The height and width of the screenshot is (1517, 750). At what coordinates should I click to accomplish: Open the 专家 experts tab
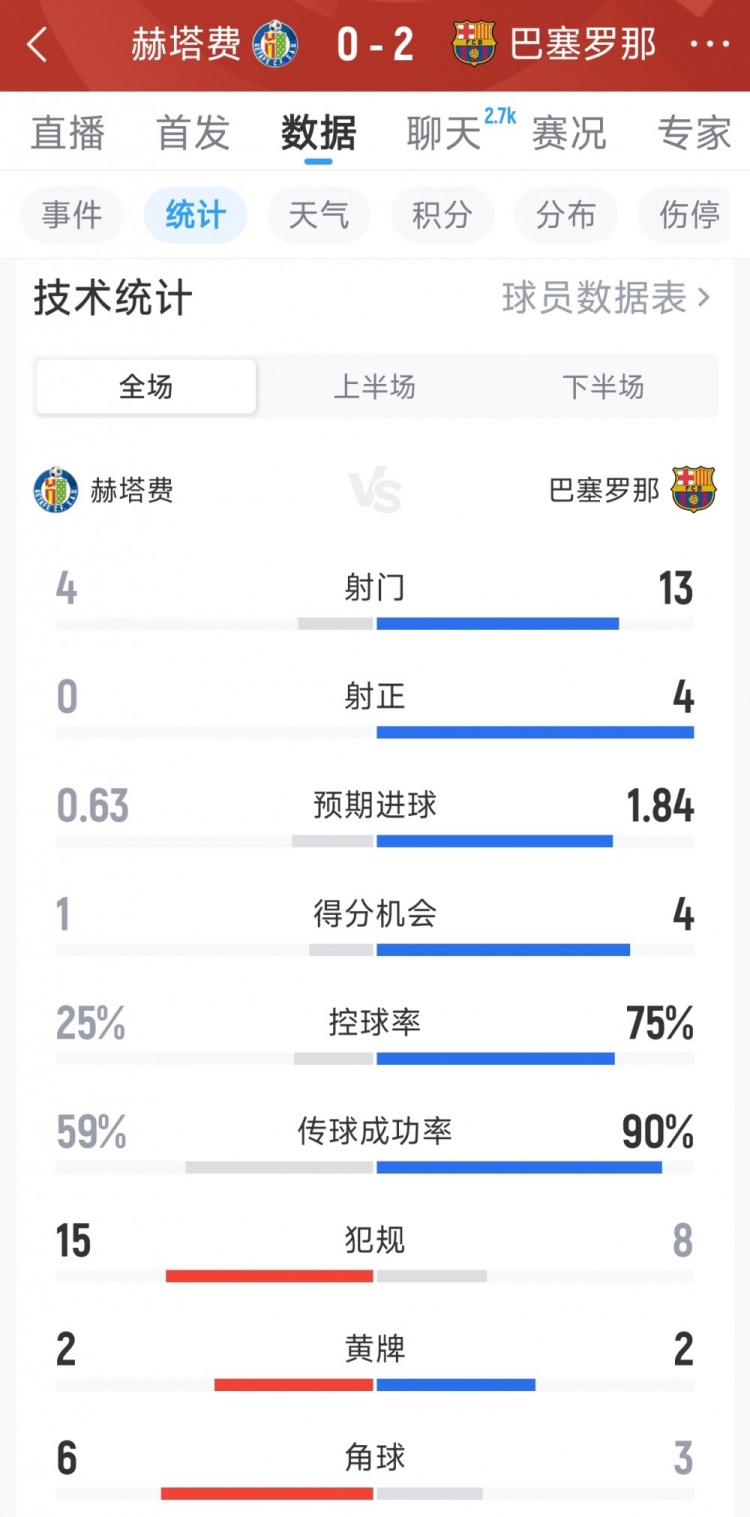point(692,134)
